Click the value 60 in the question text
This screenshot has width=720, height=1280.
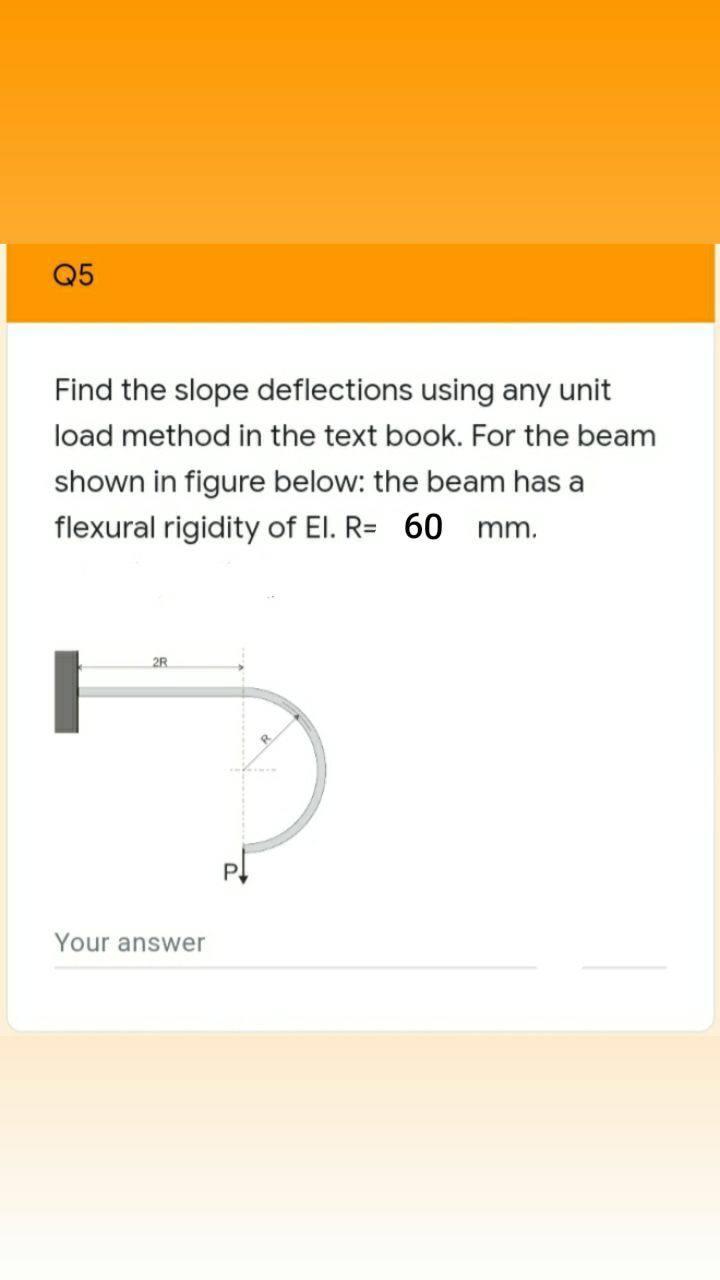coord(423,527)
